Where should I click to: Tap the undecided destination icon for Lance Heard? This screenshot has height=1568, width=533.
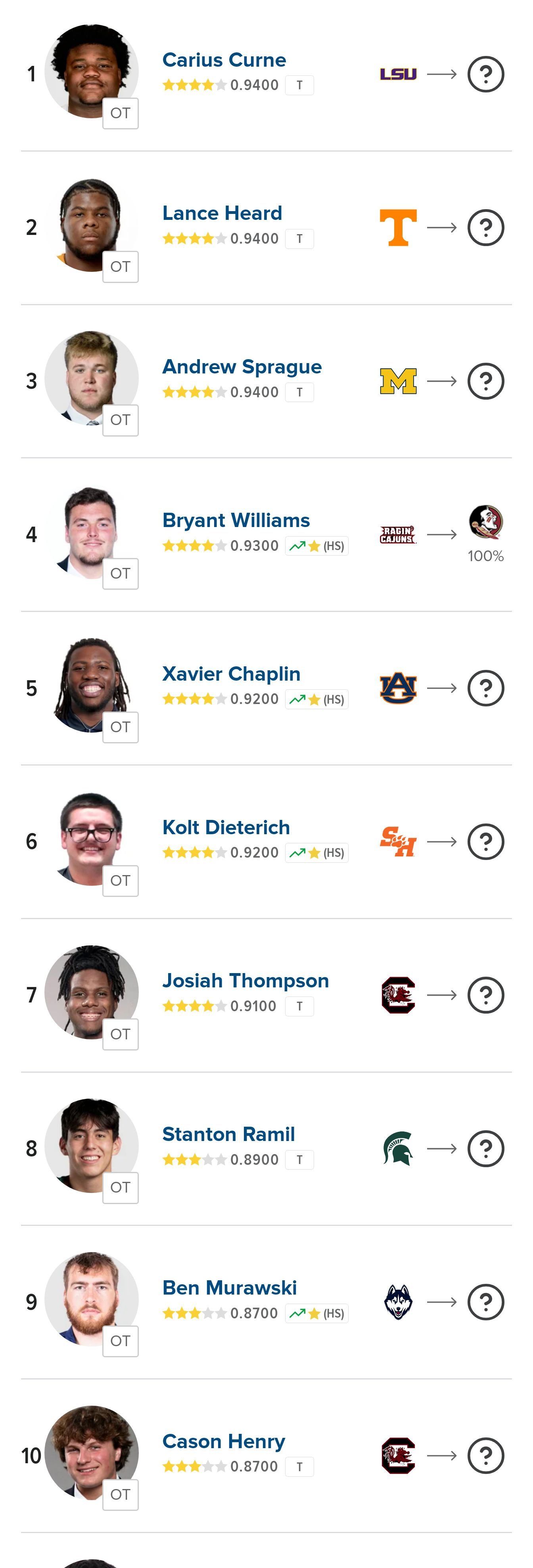485,228
